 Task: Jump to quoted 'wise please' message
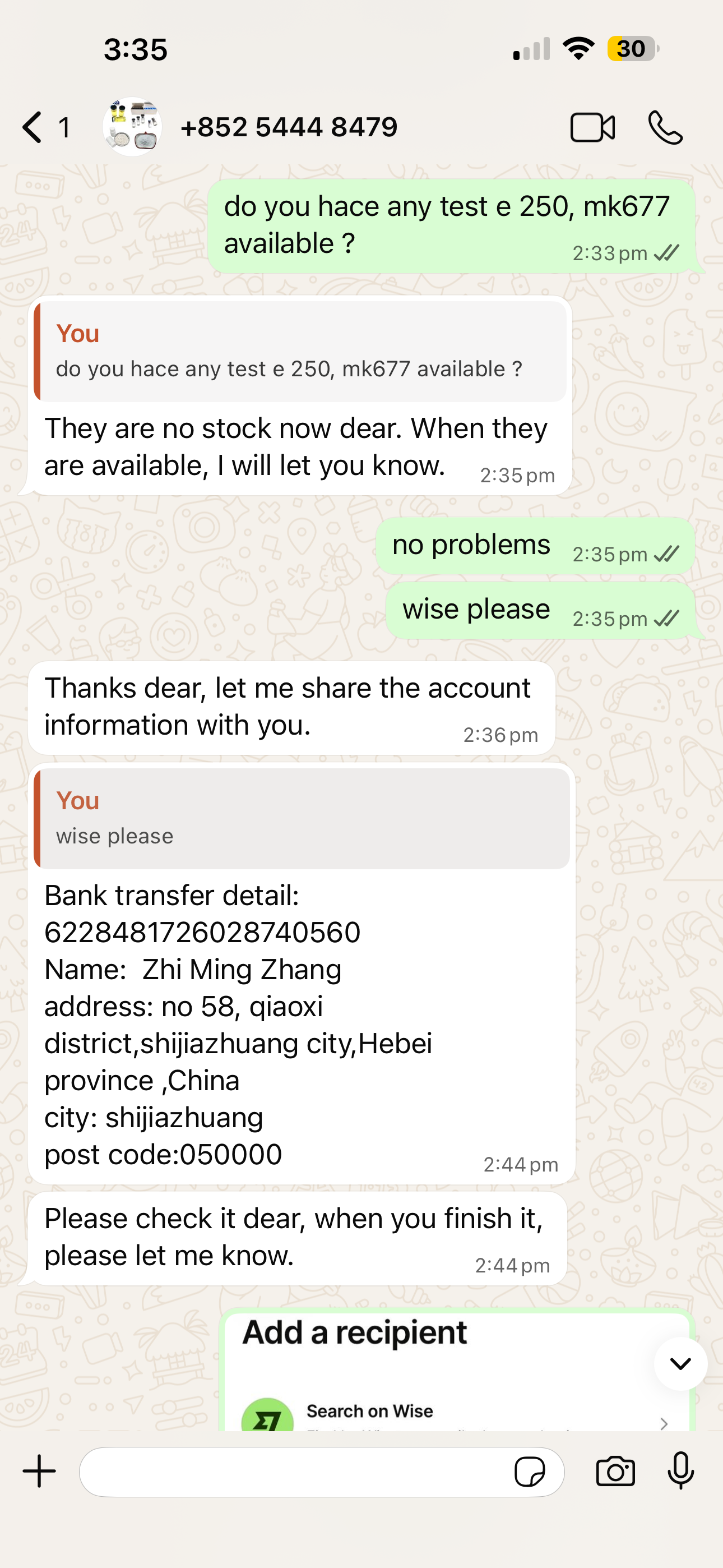click(x=302, y=818)
